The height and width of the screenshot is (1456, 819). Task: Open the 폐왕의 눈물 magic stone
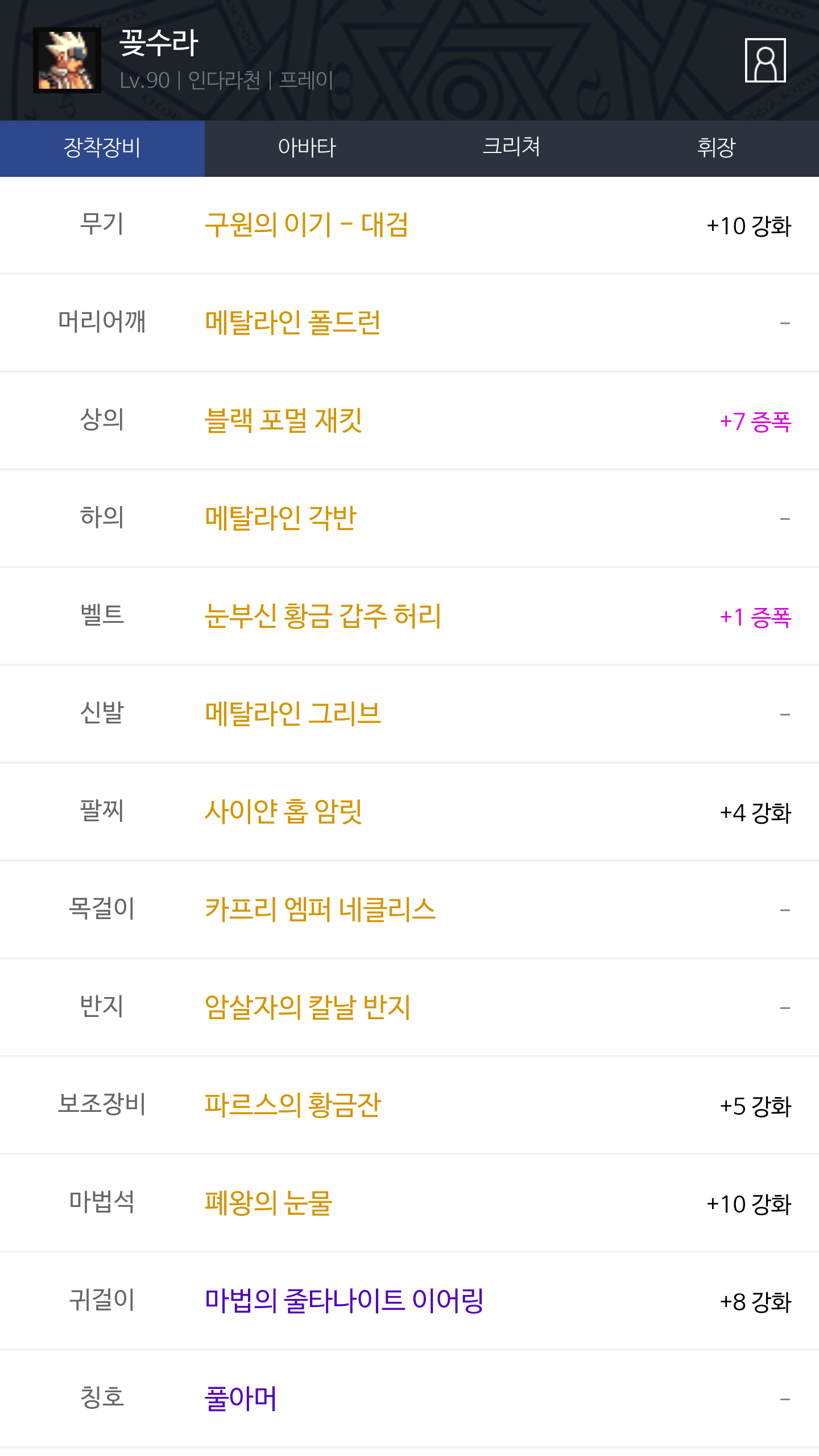[x=268, y=1203]
